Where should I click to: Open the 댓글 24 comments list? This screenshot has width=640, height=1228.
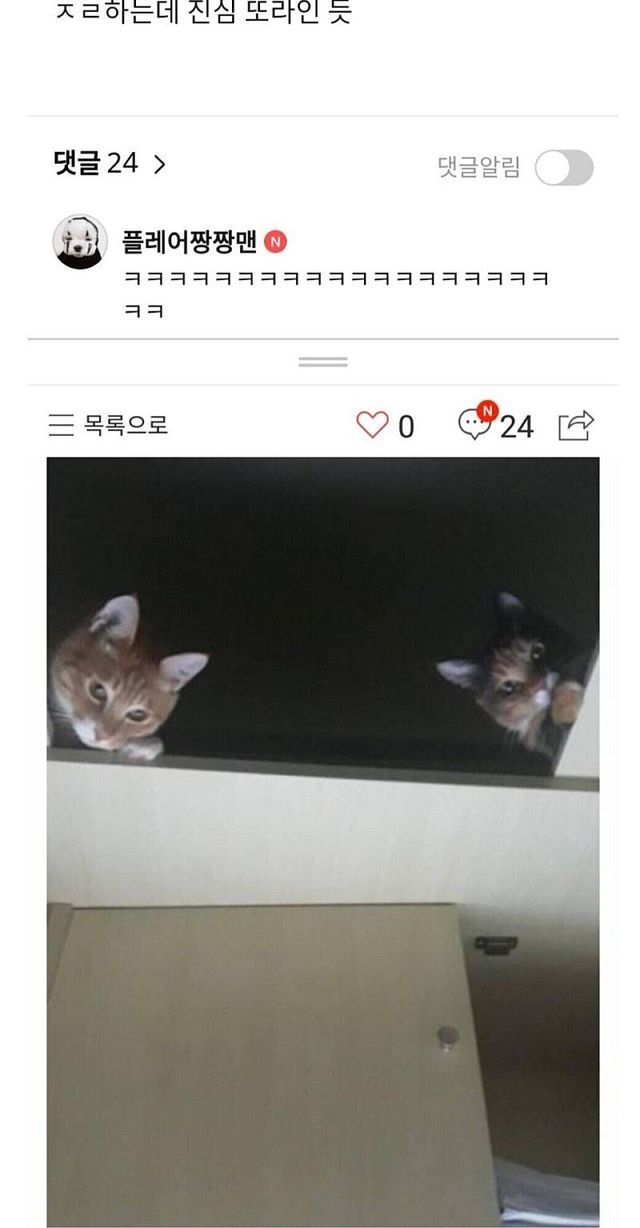110,164
